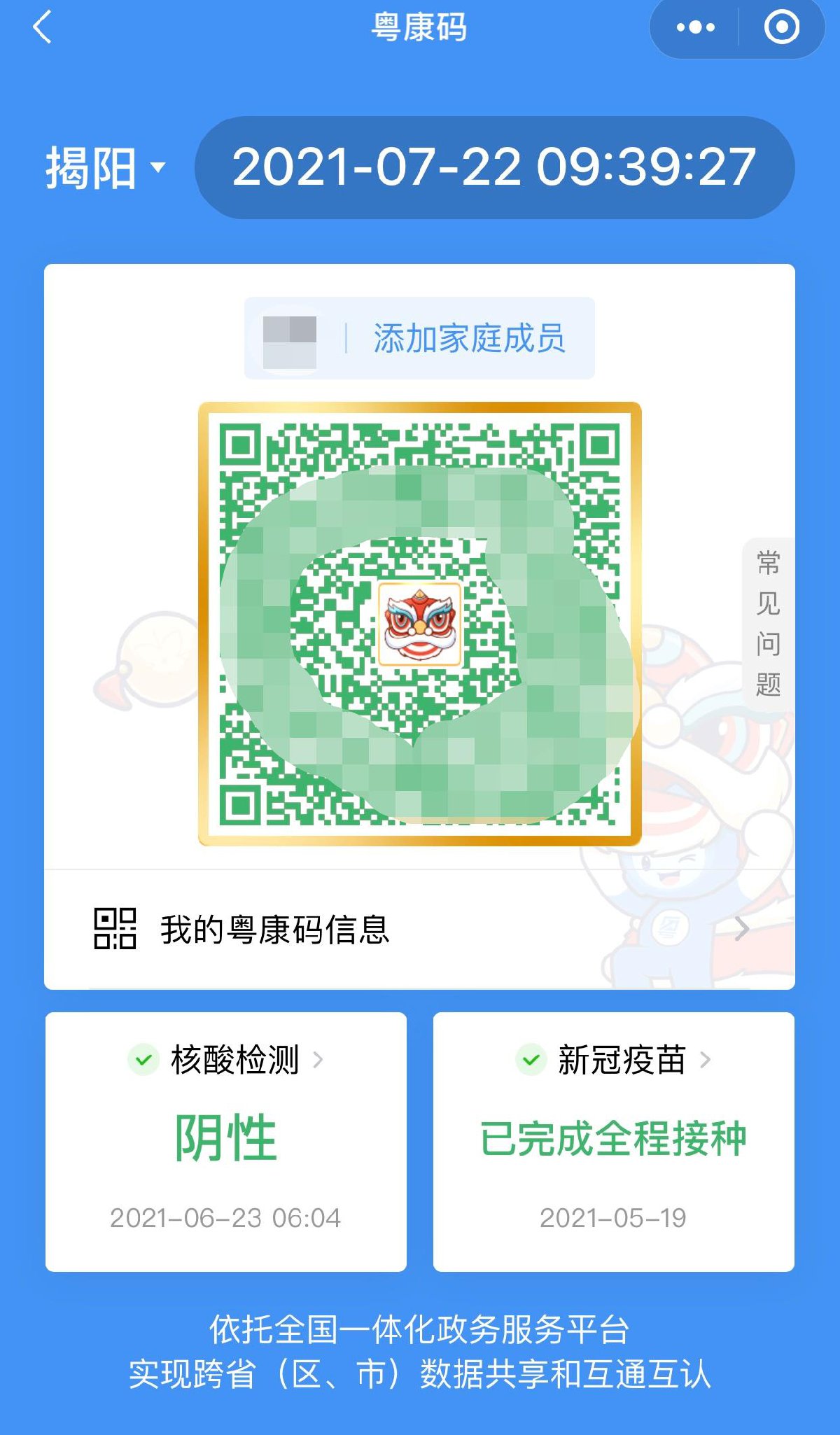Screen dimensions: 840x1435
Task: Open the 常见问题 side tab
Action: 768,623
